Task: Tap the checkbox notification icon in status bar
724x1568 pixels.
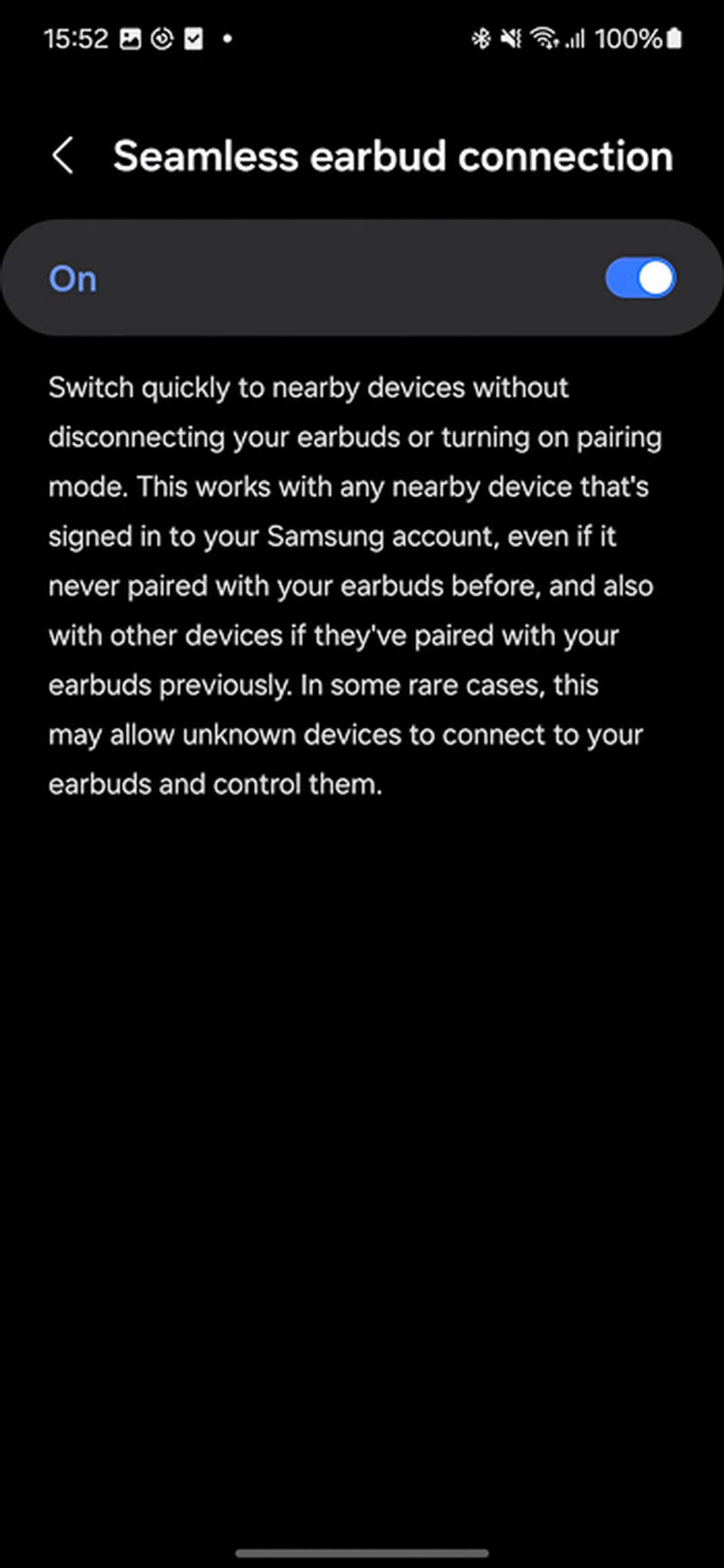Action: tap(194, 38)
